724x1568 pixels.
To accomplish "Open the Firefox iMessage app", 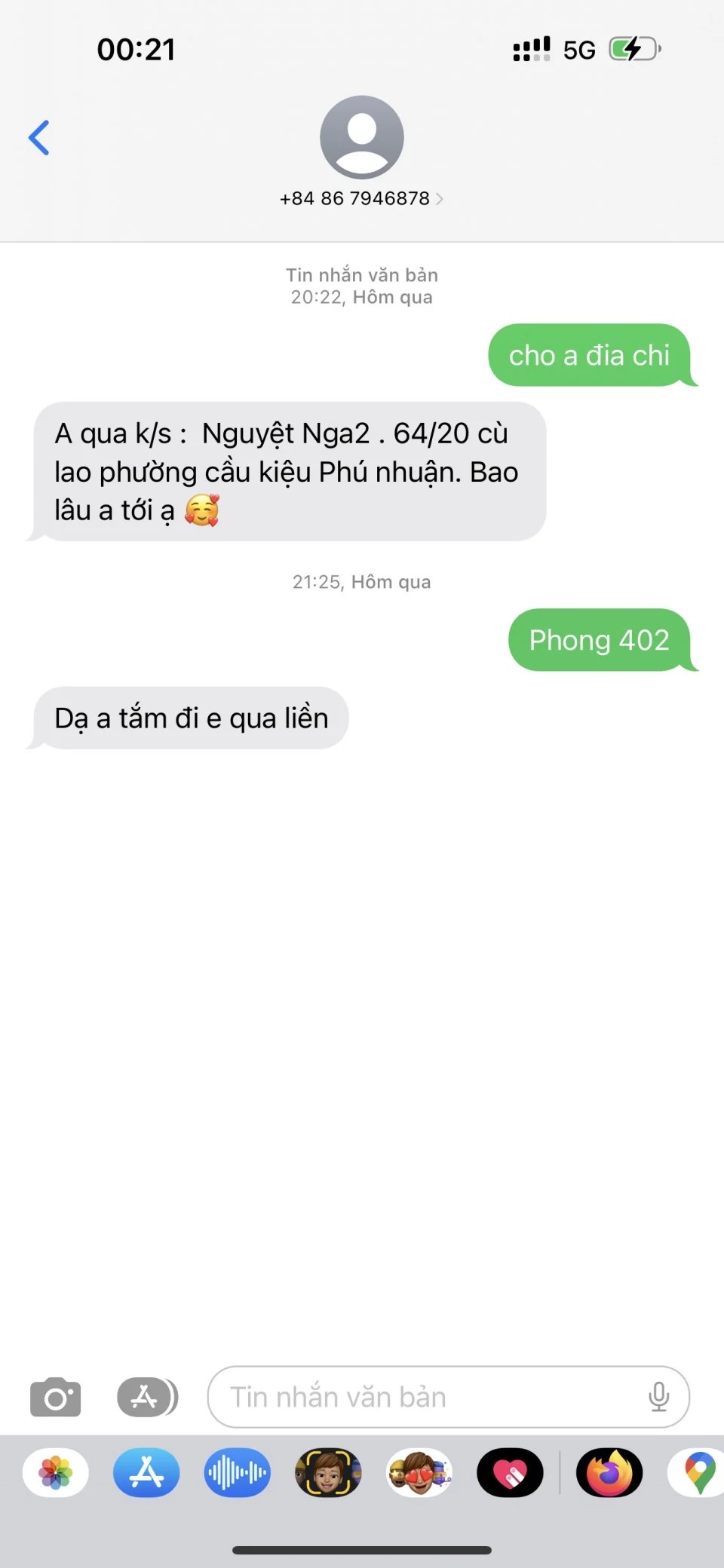I will click(609, 1472).
